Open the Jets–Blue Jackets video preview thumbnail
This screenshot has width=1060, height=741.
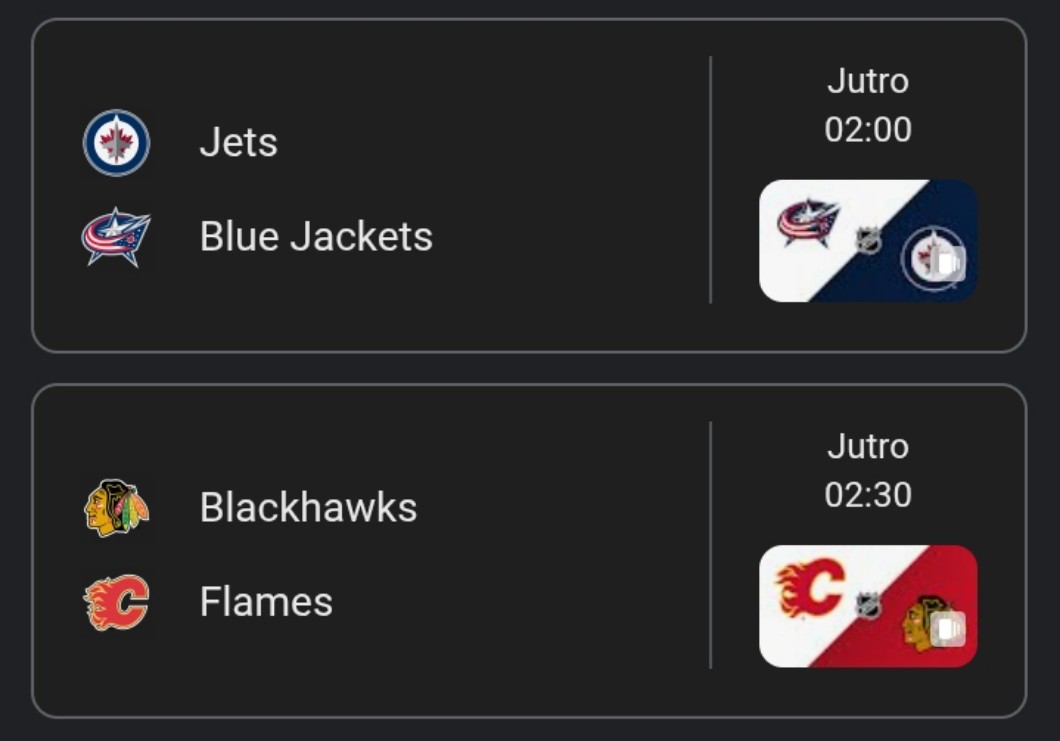[868, 241]
